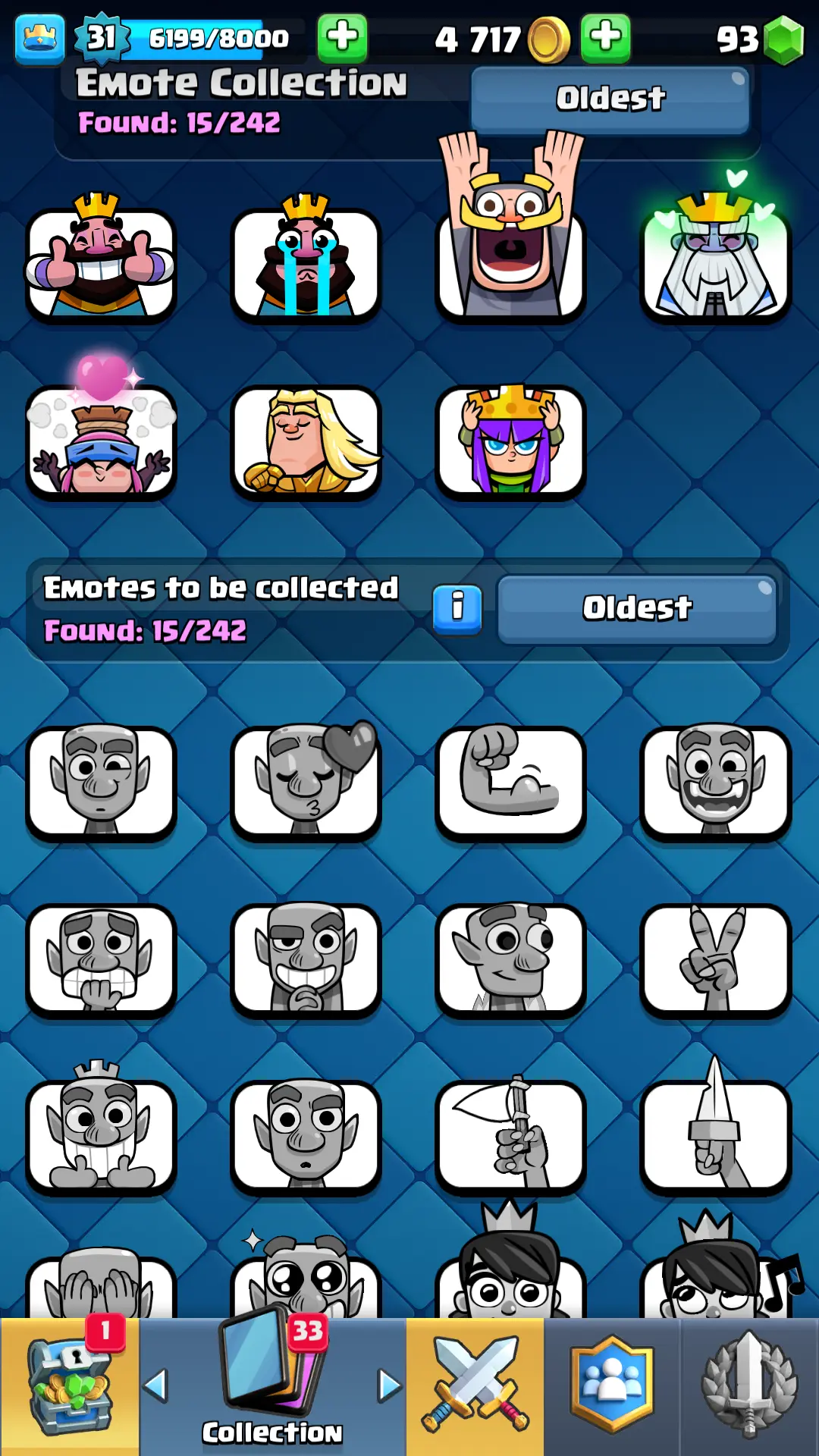
Task: Select the purple-haired Archer Queen emote
Action: pos(510,443)
